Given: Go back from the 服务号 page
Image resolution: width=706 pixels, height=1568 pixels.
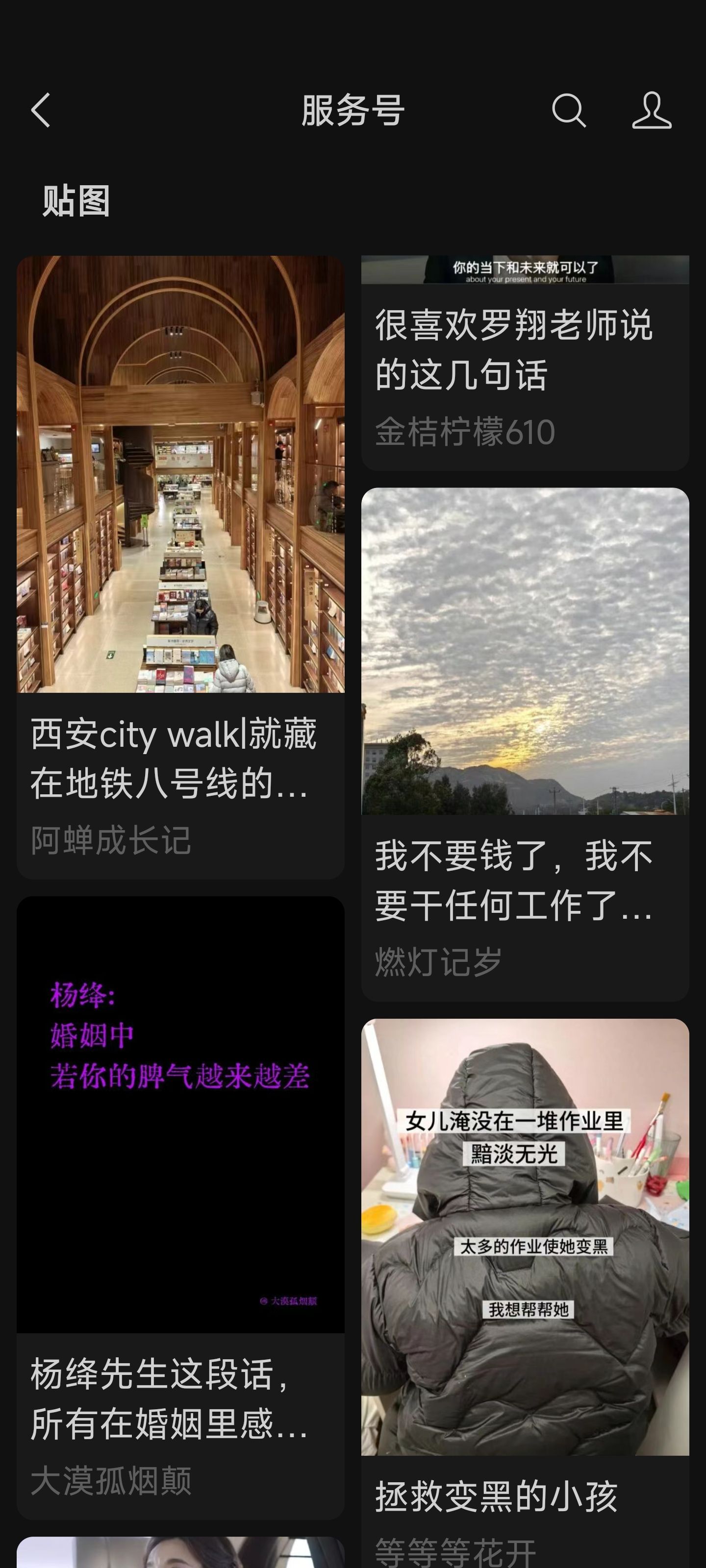Looking at the screenshot, I should click(41, 110).
